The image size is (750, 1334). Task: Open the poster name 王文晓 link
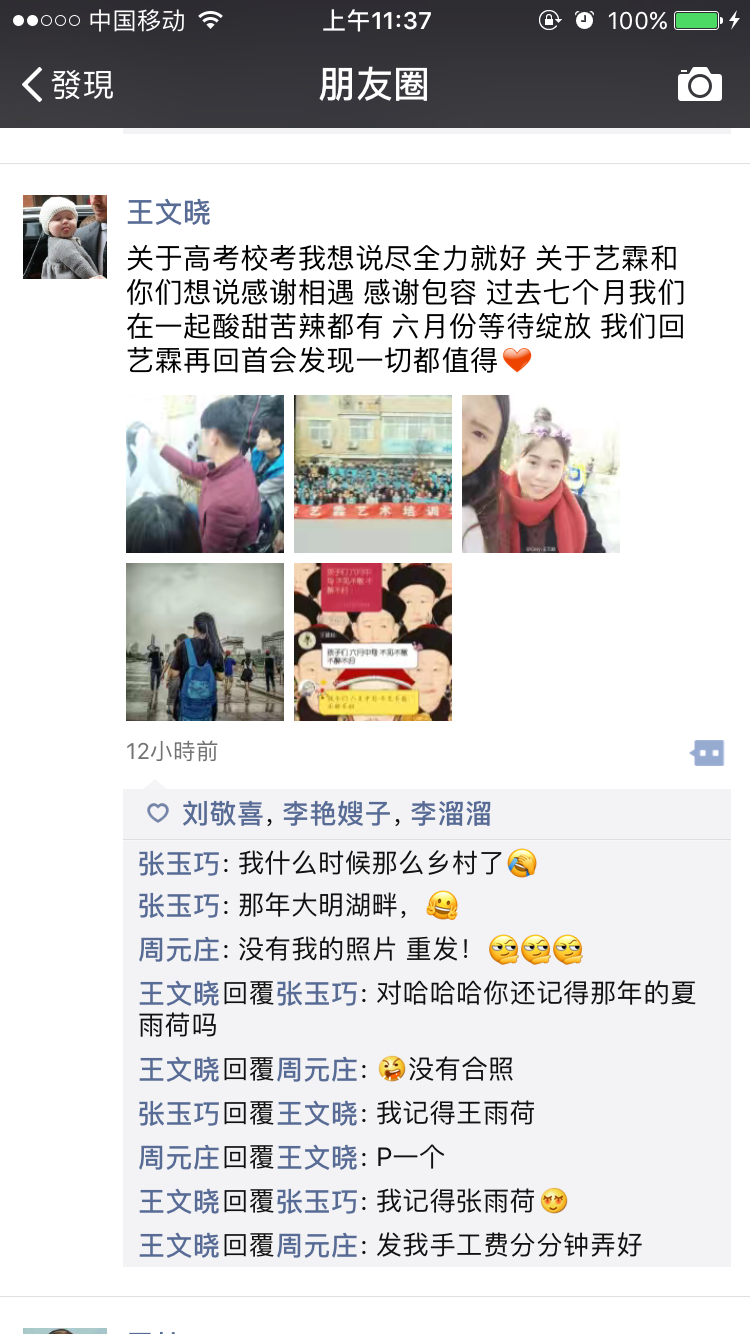(168, 212)
